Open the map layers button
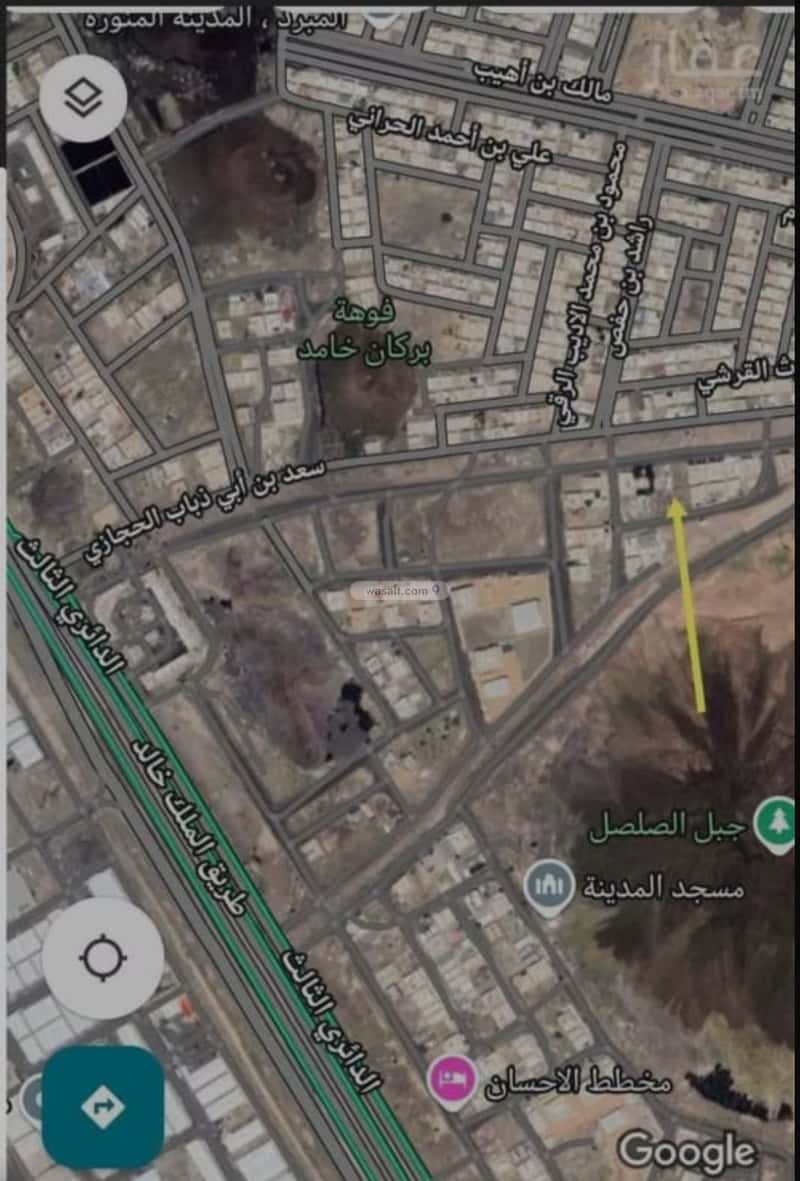 pyautogui.click(x=83, y=97)
